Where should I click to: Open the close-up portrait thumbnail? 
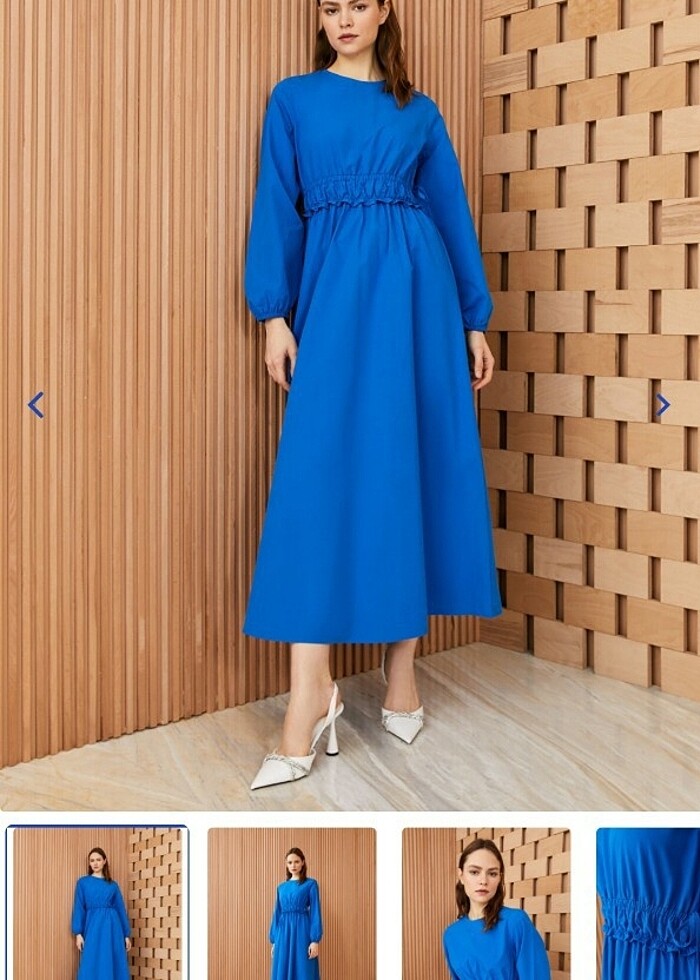pyautogui.click(x=486, y=903)
